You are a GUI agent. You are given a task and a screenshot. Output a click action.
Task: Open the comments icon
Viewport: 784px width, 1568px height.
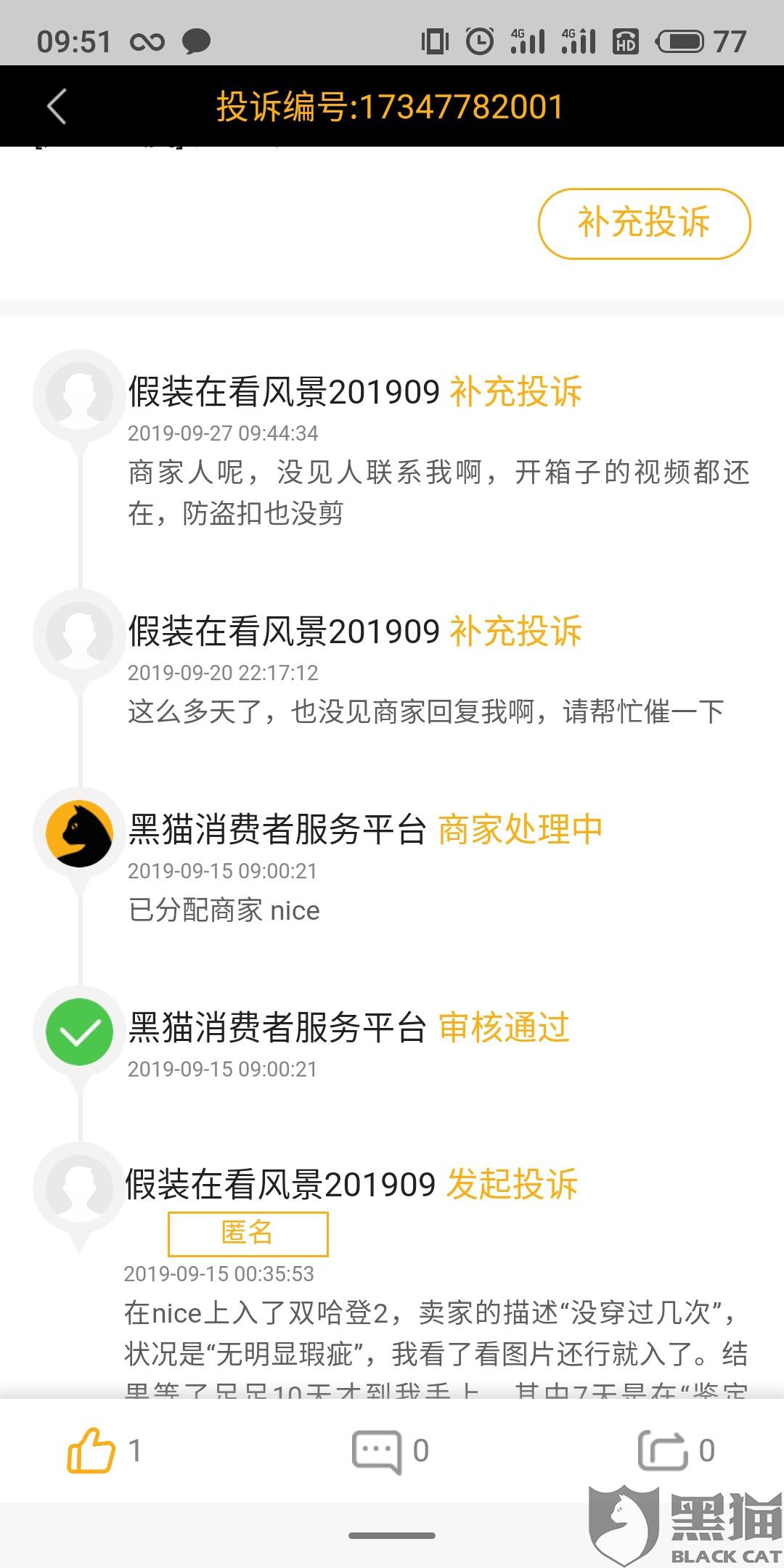(x=376, y=1451)
